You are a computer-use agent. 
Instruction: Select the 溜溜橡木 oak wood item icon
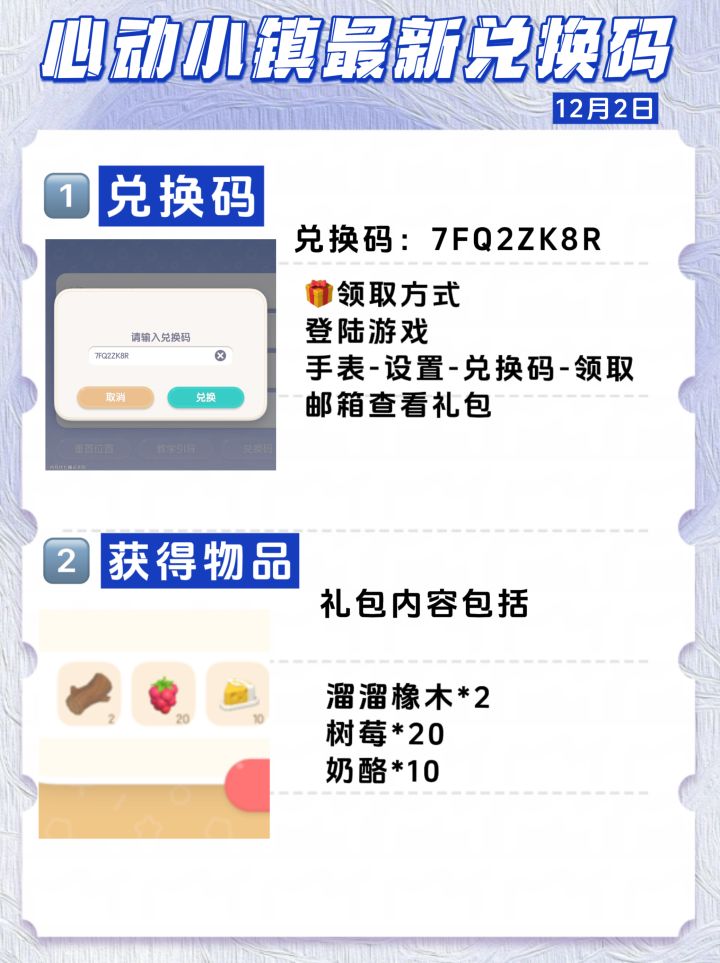(x=90, y=693)
